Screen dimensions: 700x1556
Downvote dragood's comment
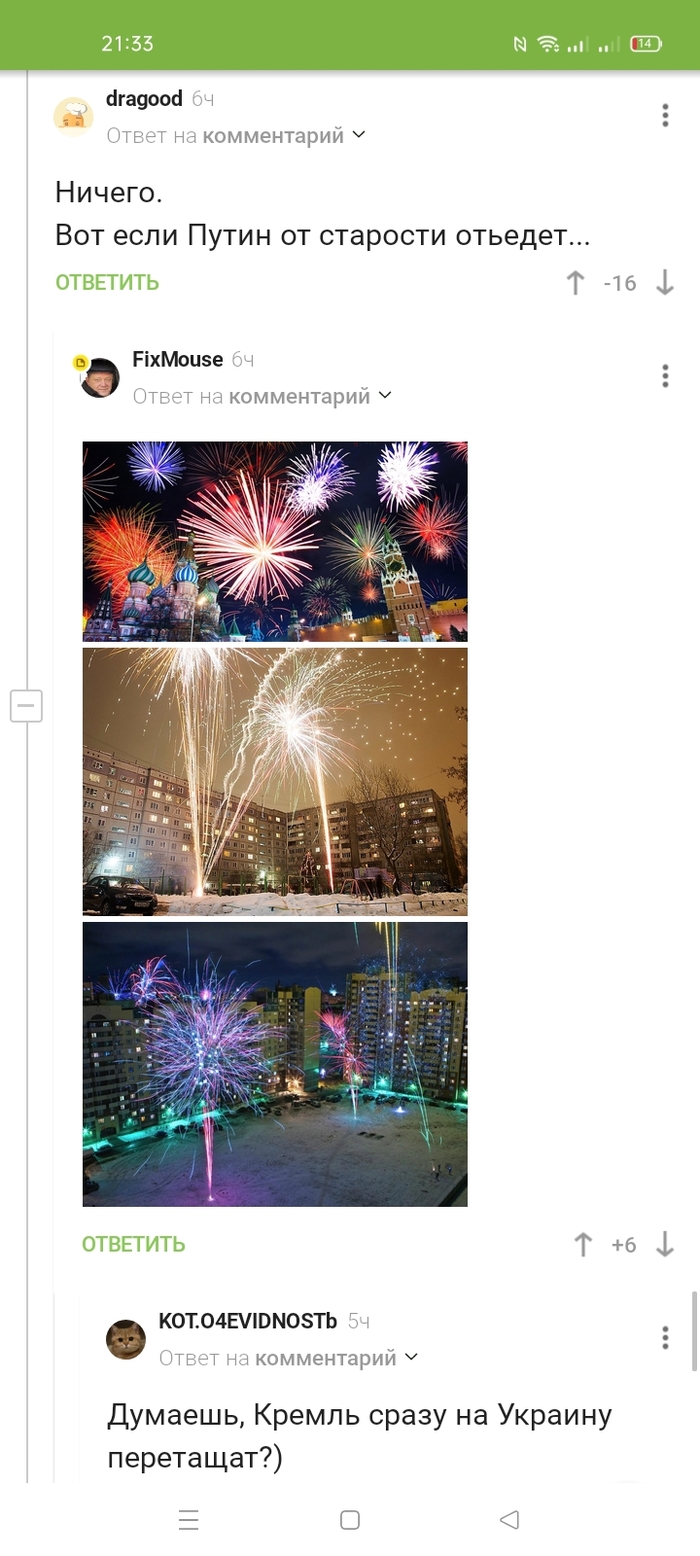(x=665, y=283)
